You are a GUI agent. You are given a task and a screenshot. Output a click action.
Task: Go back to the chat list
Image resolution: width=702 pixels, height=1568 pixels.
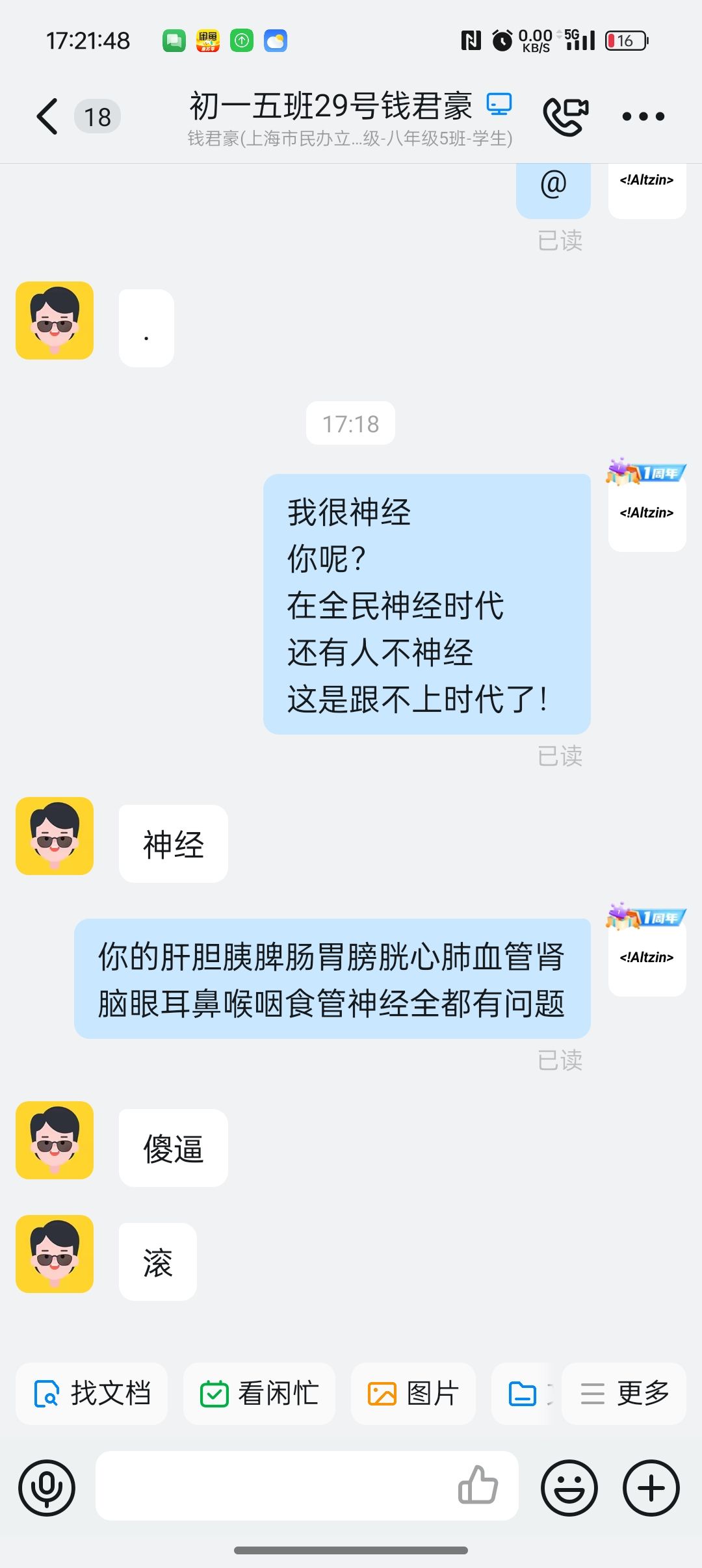tap(47, 117)
